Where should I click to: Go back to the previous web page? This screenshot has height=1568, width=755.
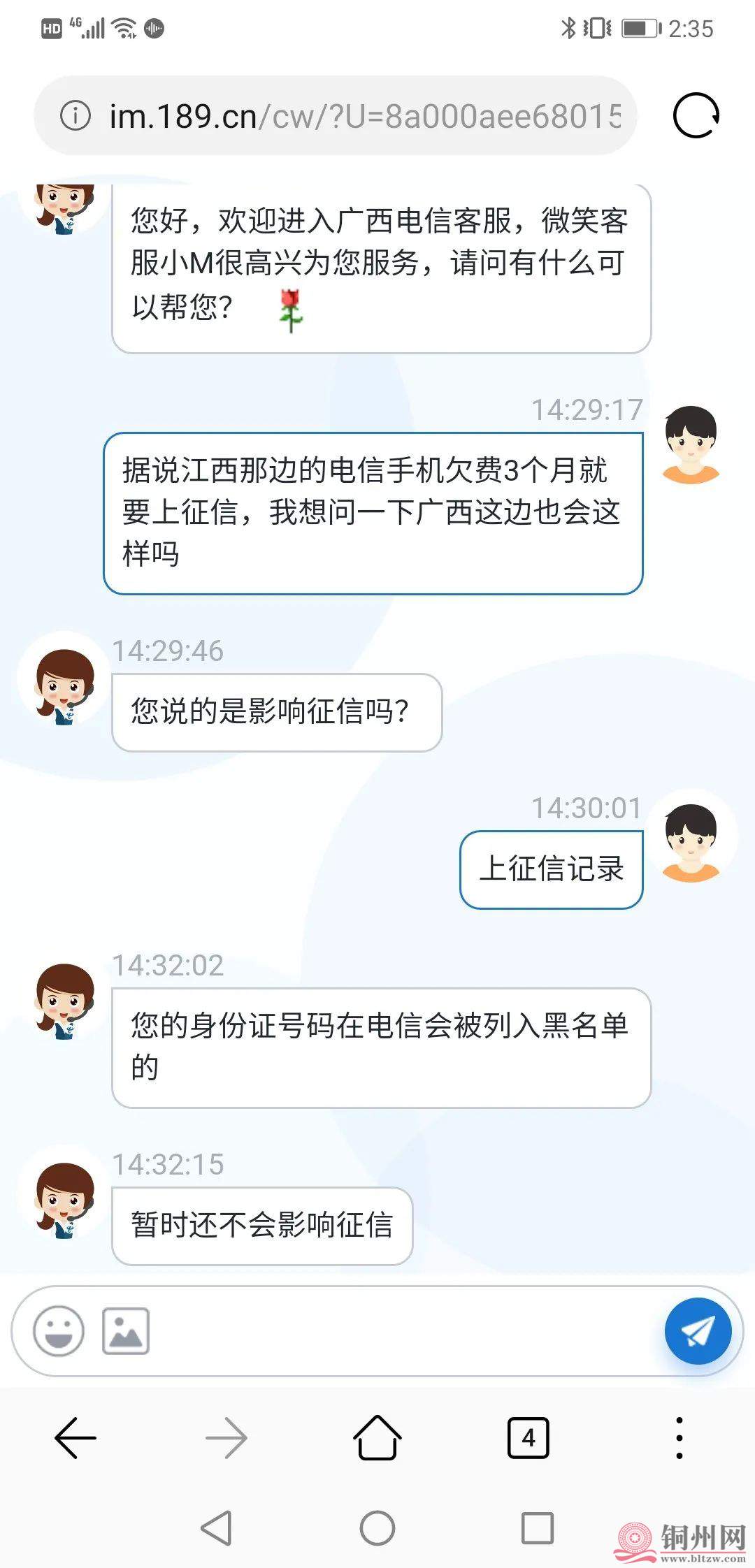[75, 1438]
